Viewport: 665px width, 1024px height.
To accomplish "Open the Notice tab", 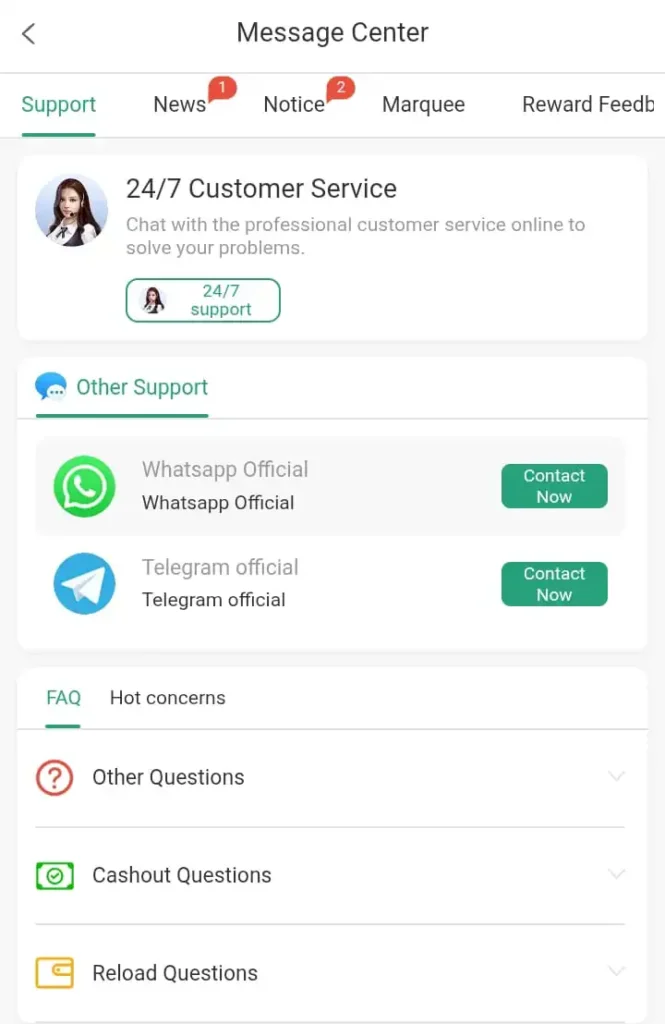I will [294, 105].
